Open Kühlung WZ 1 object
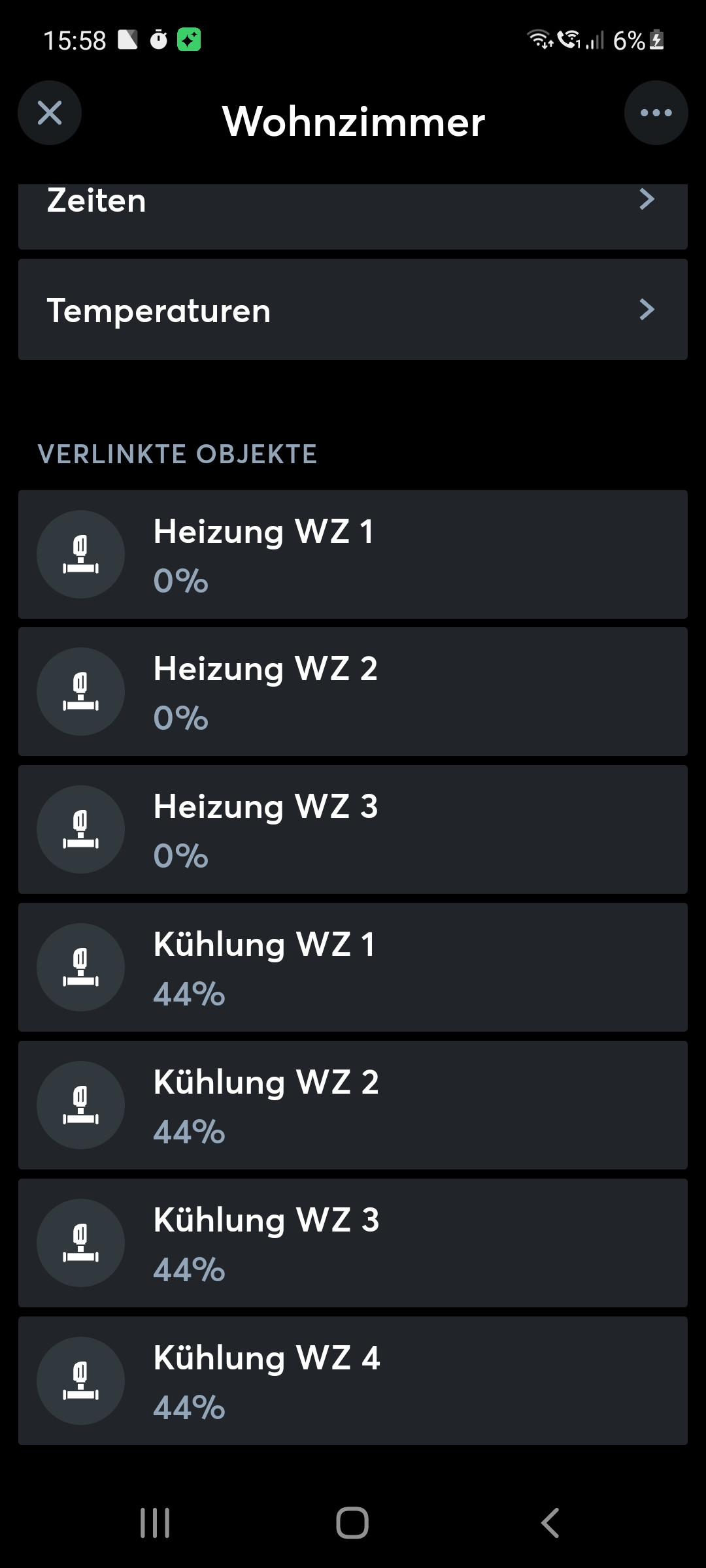This screenshot has height=1568, width=706. [353, 968]
